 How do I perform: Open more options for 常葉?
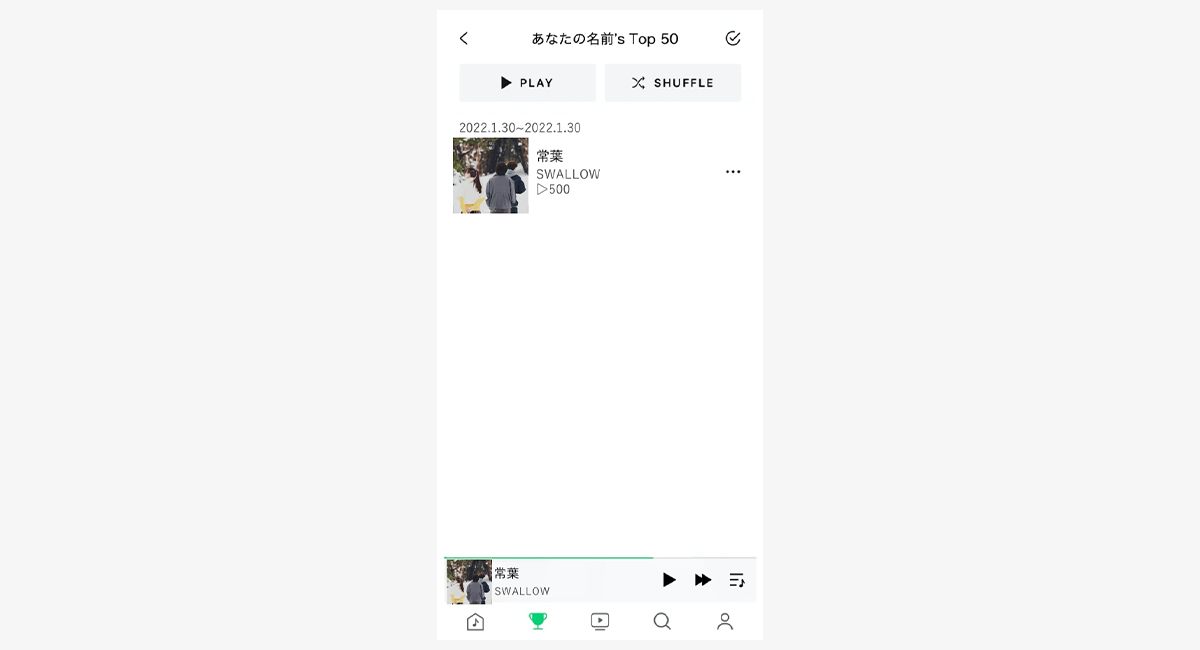[x=733, y=172]
